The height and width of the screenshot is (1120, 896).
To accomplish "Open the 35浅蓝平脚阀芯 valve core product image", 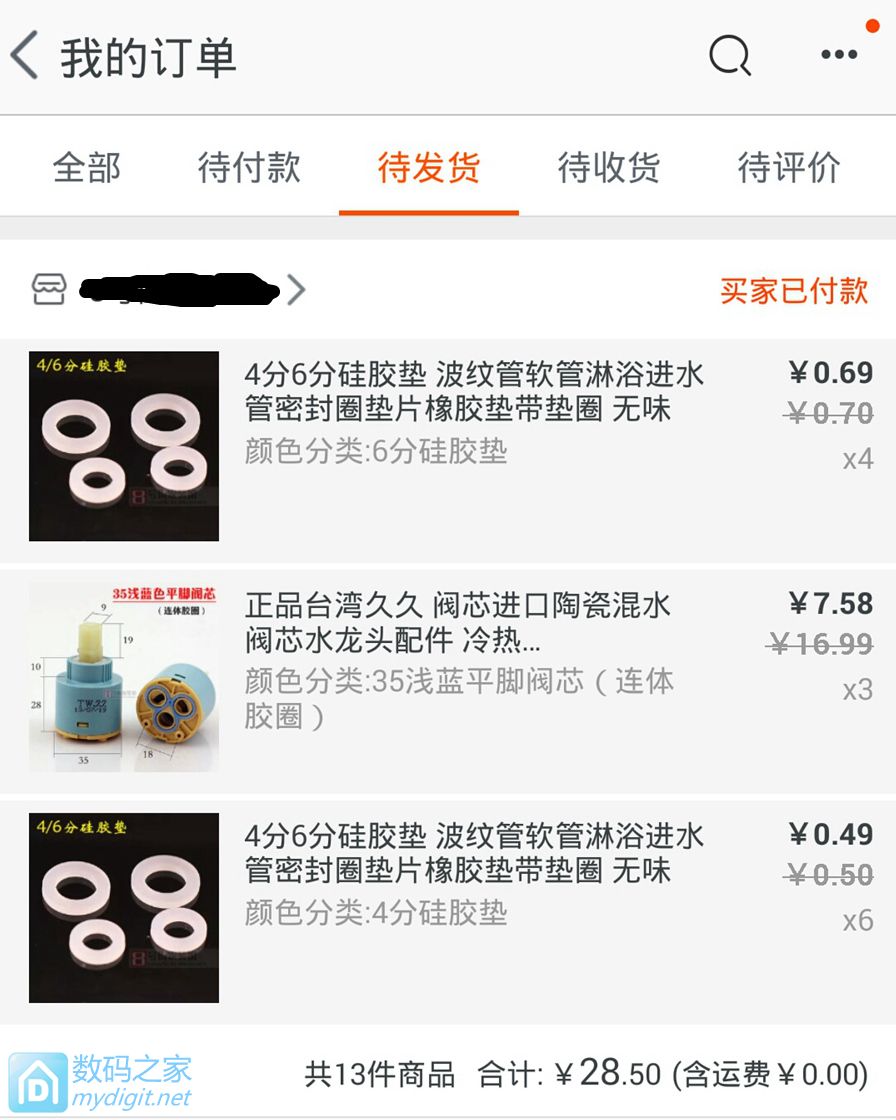I will [122, 676].
